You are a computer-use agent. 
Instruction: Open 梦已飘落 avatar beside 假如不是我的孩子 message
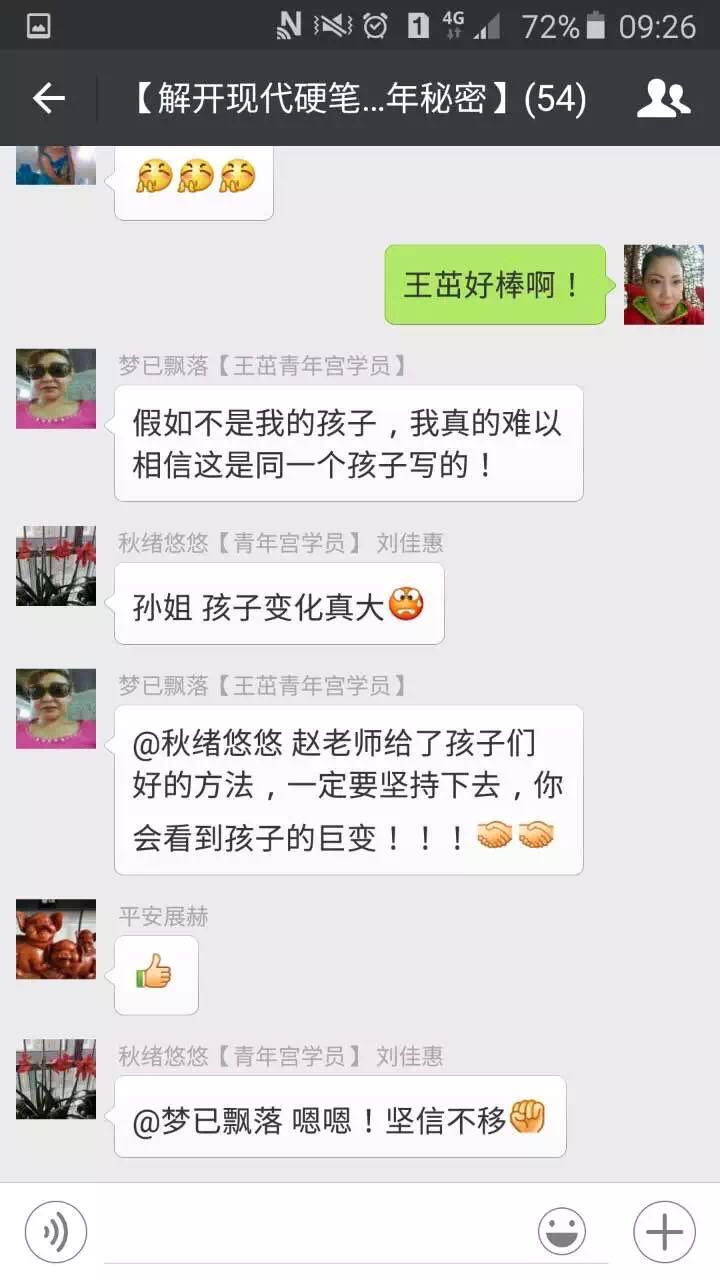[56, 388]
